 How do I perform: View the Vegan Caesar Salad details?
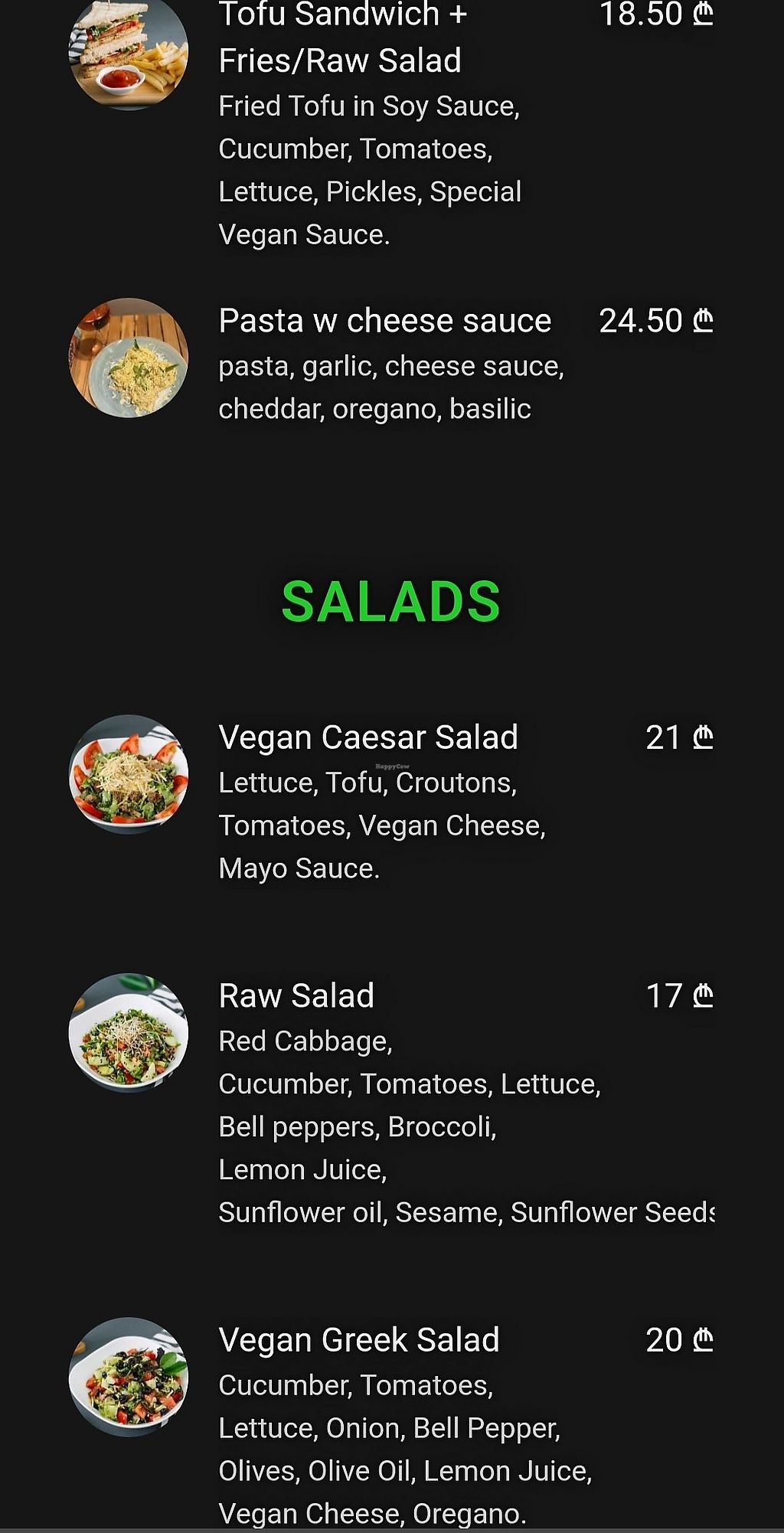coord(368,737)
